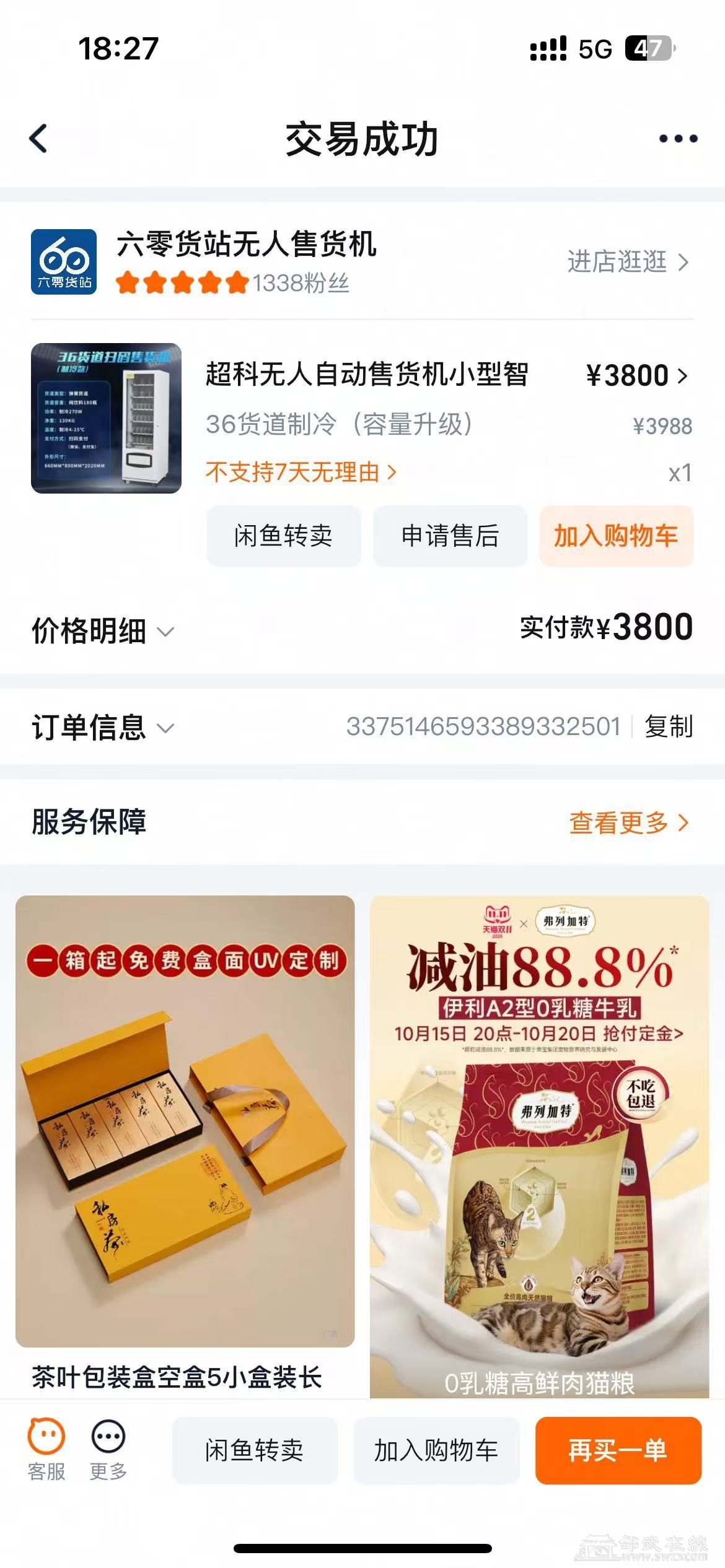Tap 闲鱼转卖 under the vending machine item

click(284, 536)
